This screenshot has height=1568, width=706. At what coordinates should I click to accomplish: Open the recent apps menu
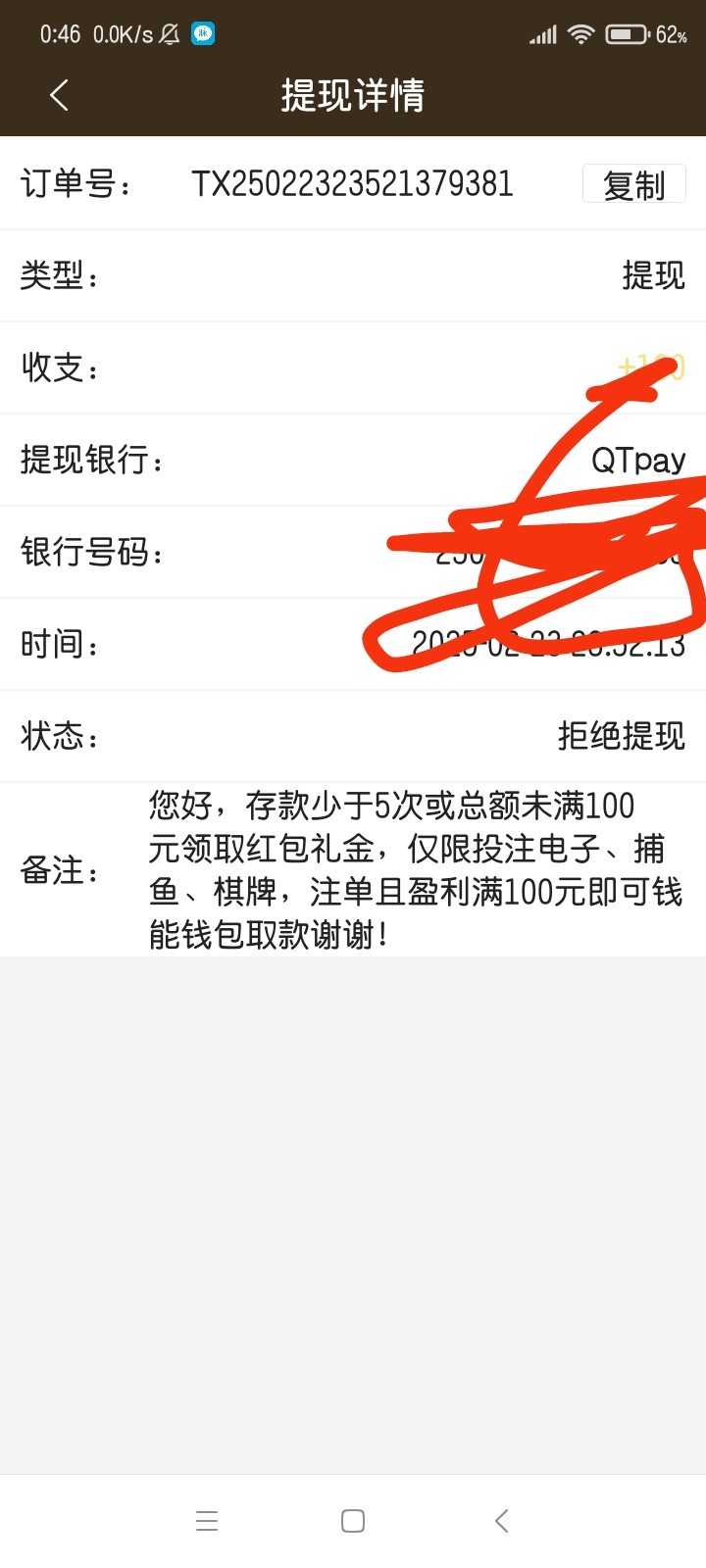coord(206,1520)
